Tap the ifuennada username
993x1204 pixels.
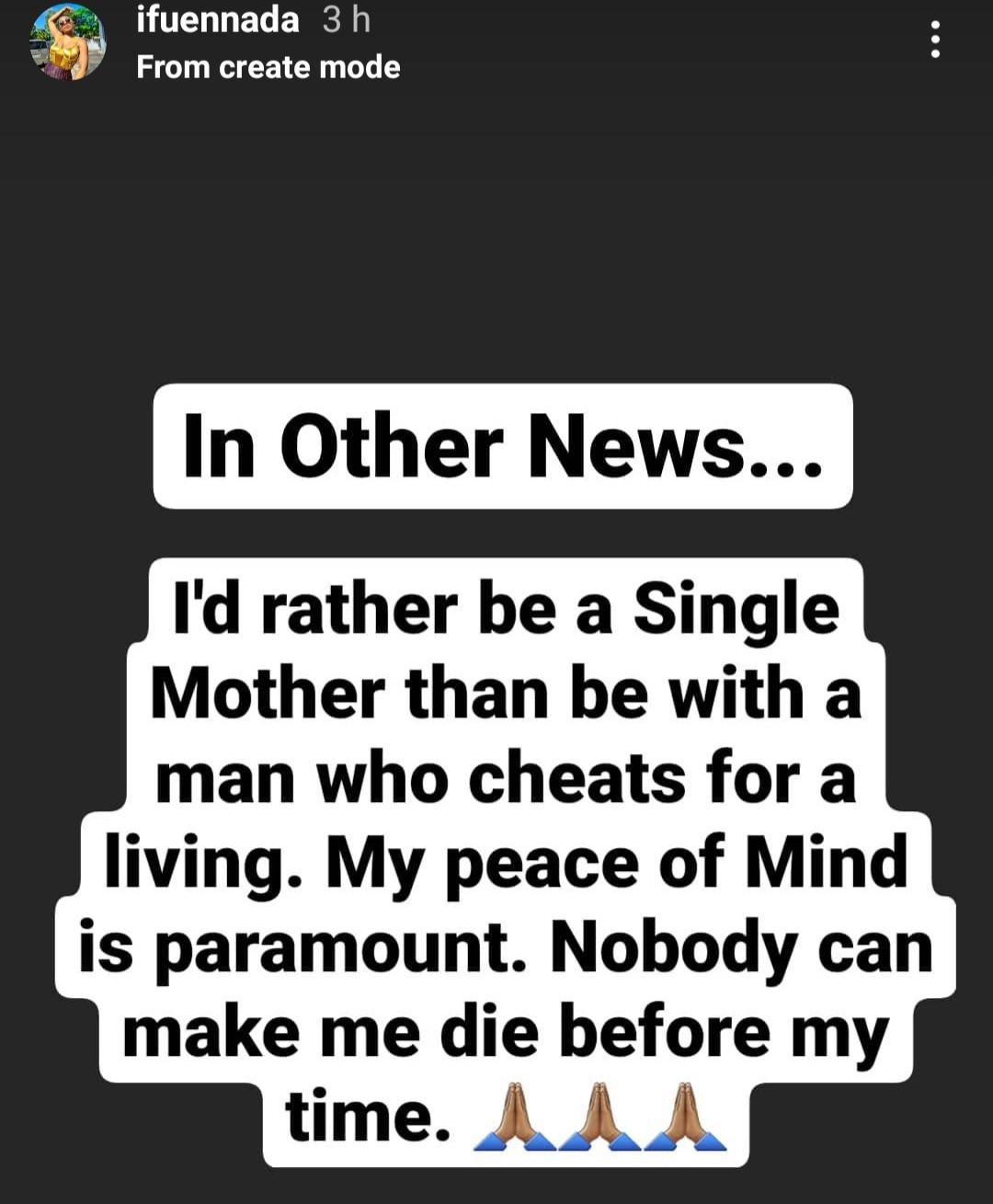click(x=218, y=20)
